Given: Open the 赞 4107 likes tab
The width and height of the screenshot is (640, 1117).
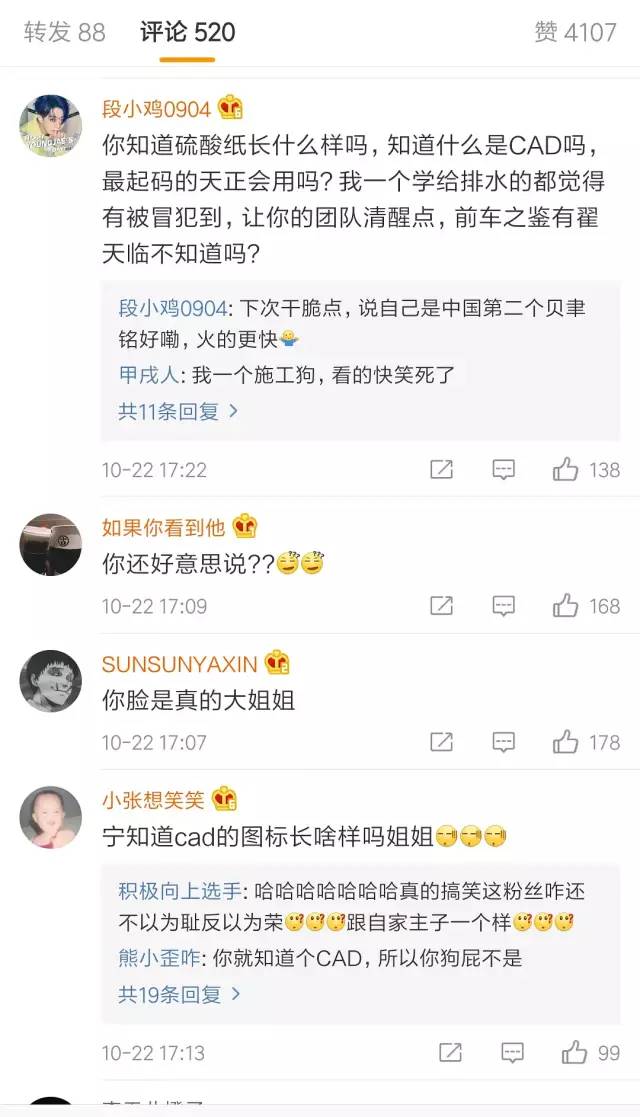Looking at the screenshot, I should point(575,32).
